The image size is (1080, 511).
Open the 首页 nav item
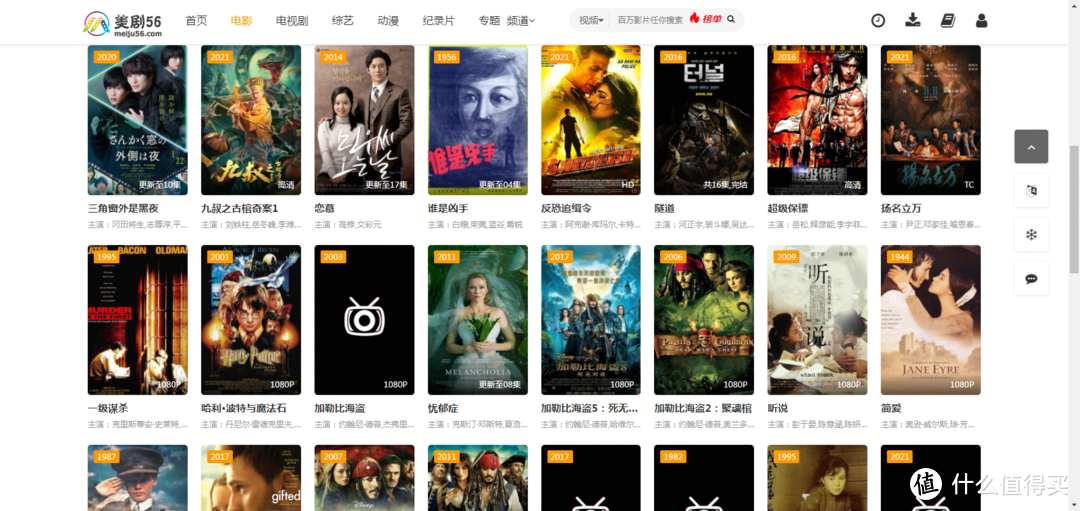[196, 20]
